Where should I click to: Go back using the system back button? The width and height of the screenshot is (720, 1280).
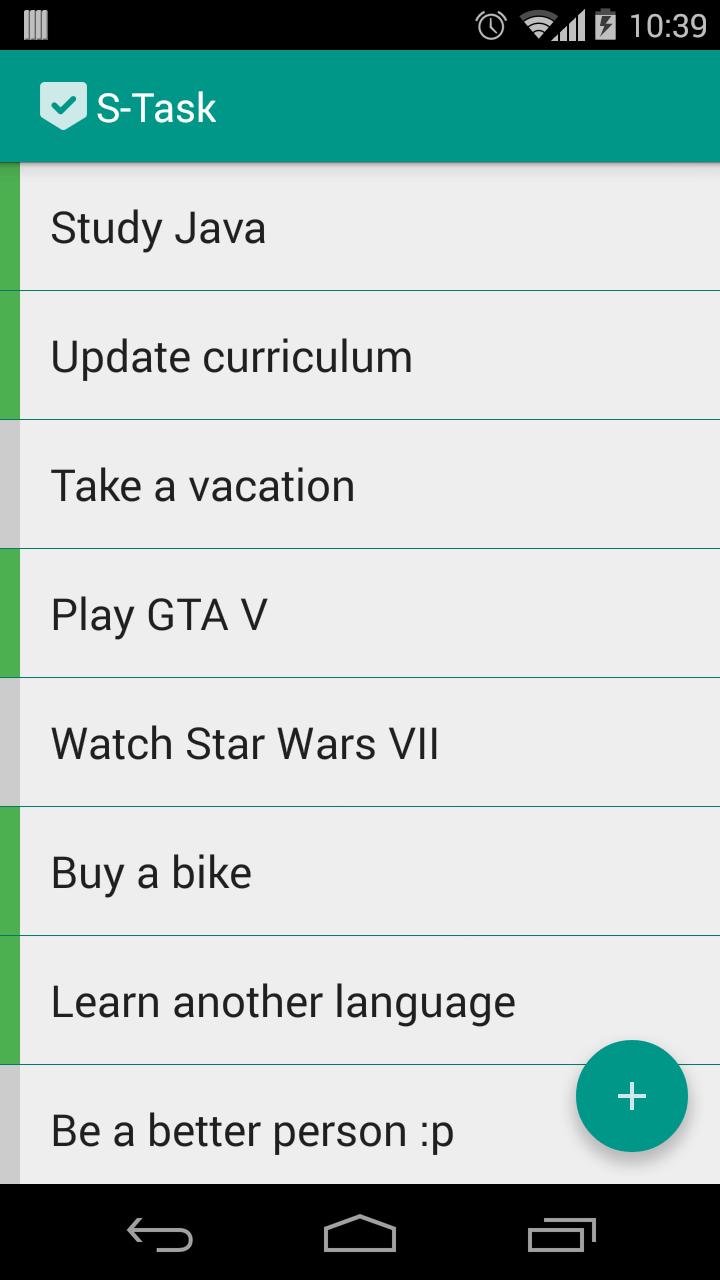(160, 1235)
